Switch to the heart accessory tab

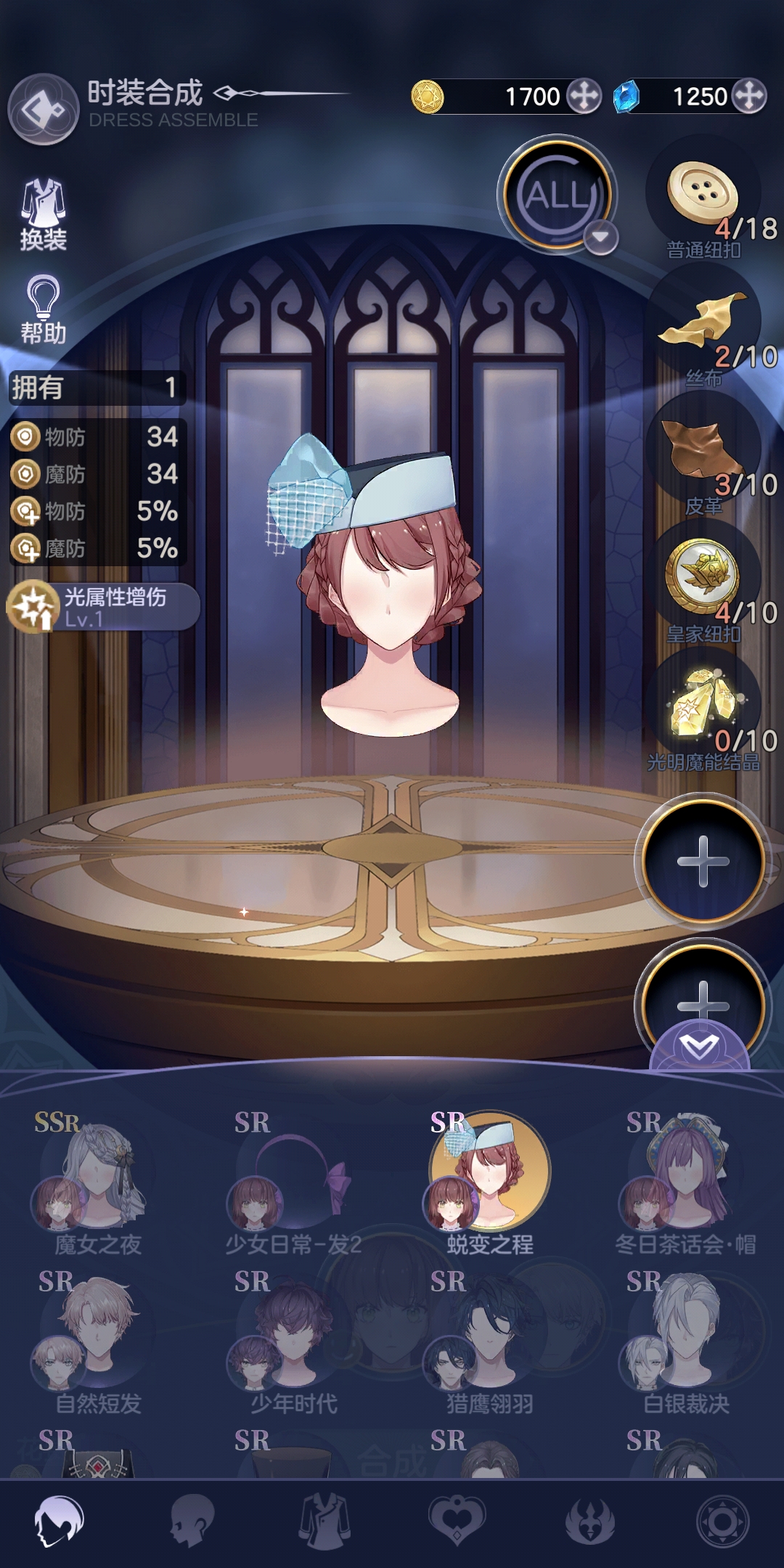(x=457, y=1521)
